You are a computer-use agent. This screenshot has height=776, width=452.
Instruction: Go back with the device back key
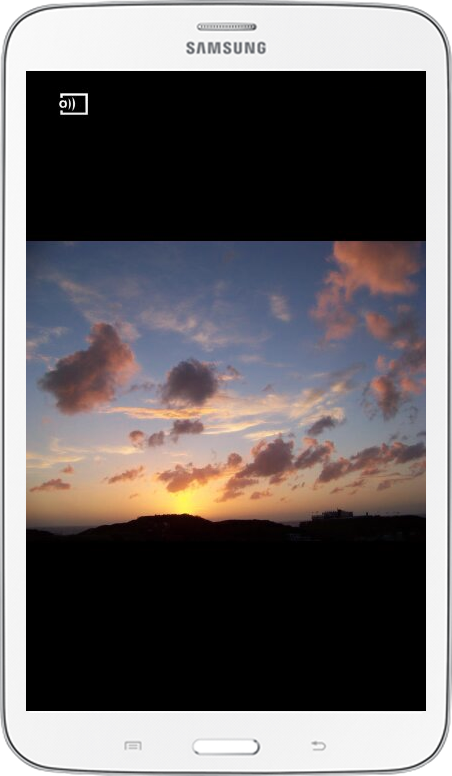coord(318,745)
